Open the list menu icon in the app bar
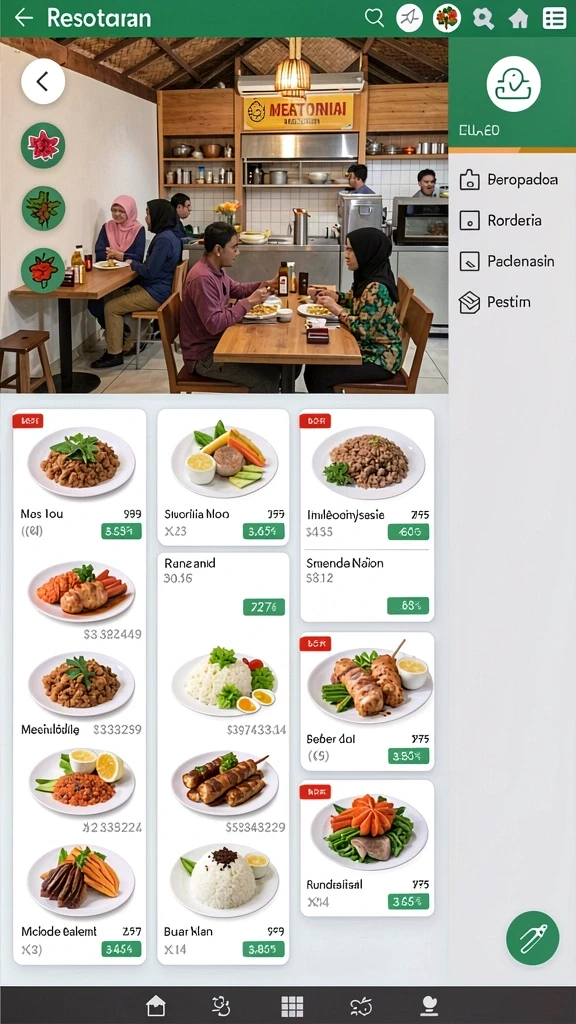The width and height of the screenshot is (576, 1024). [554, 18]
